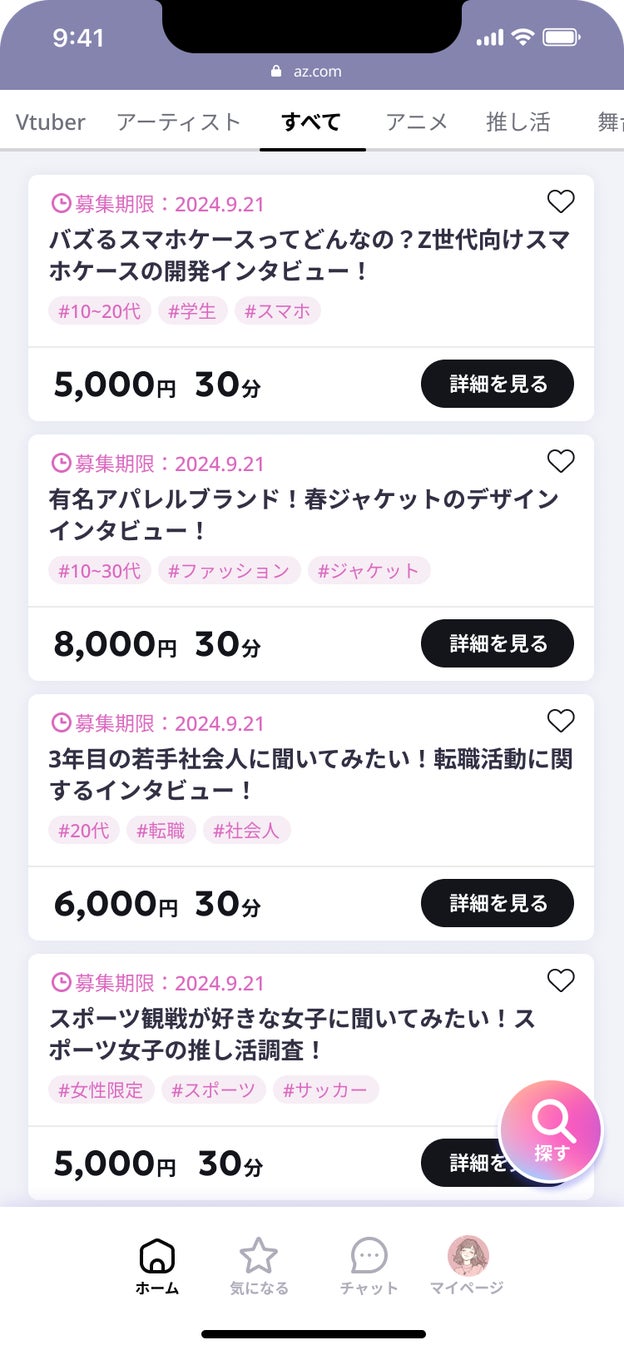Choose the #サッカー tag

coord(325,1090)
